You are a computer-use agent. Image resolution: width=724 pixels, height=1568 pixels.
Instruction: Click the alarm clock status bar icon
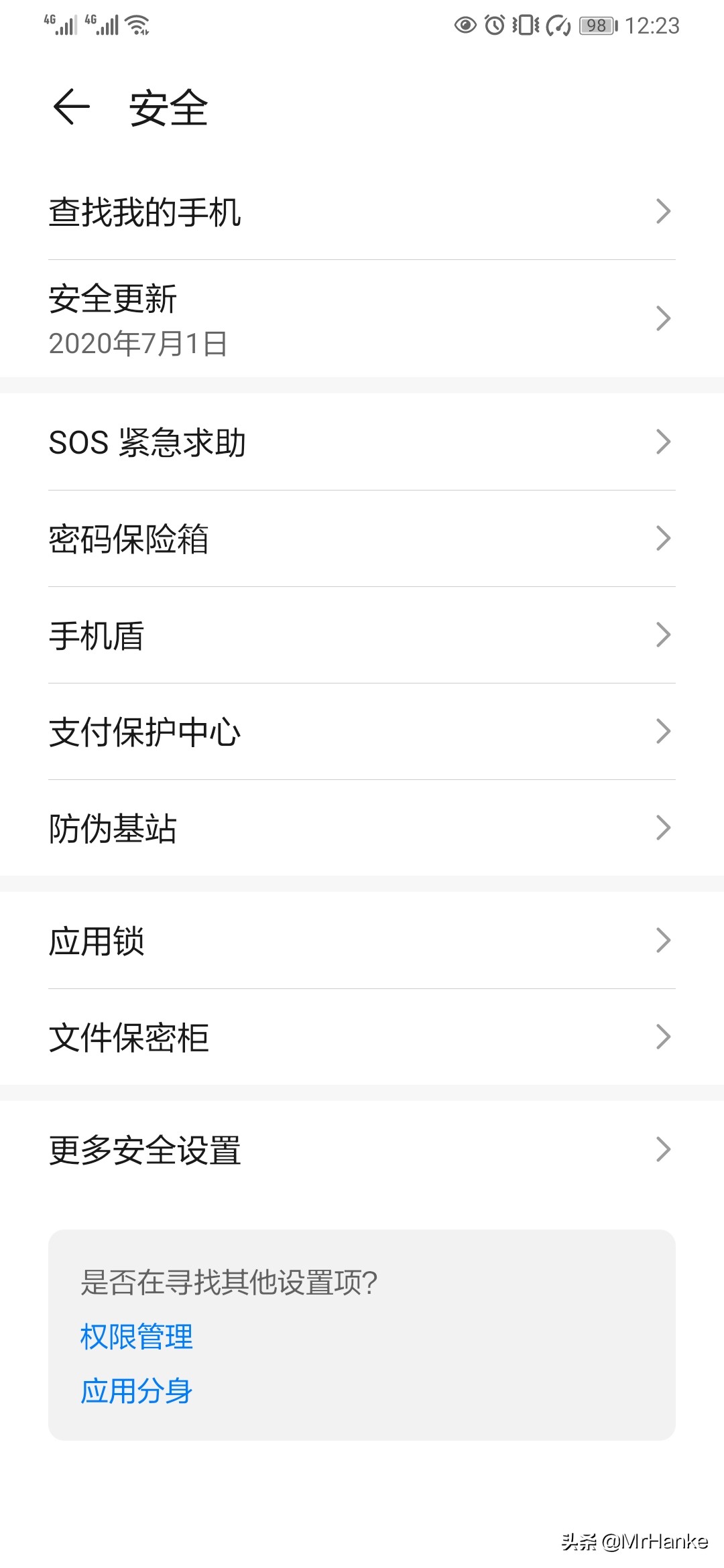[494, 25]
